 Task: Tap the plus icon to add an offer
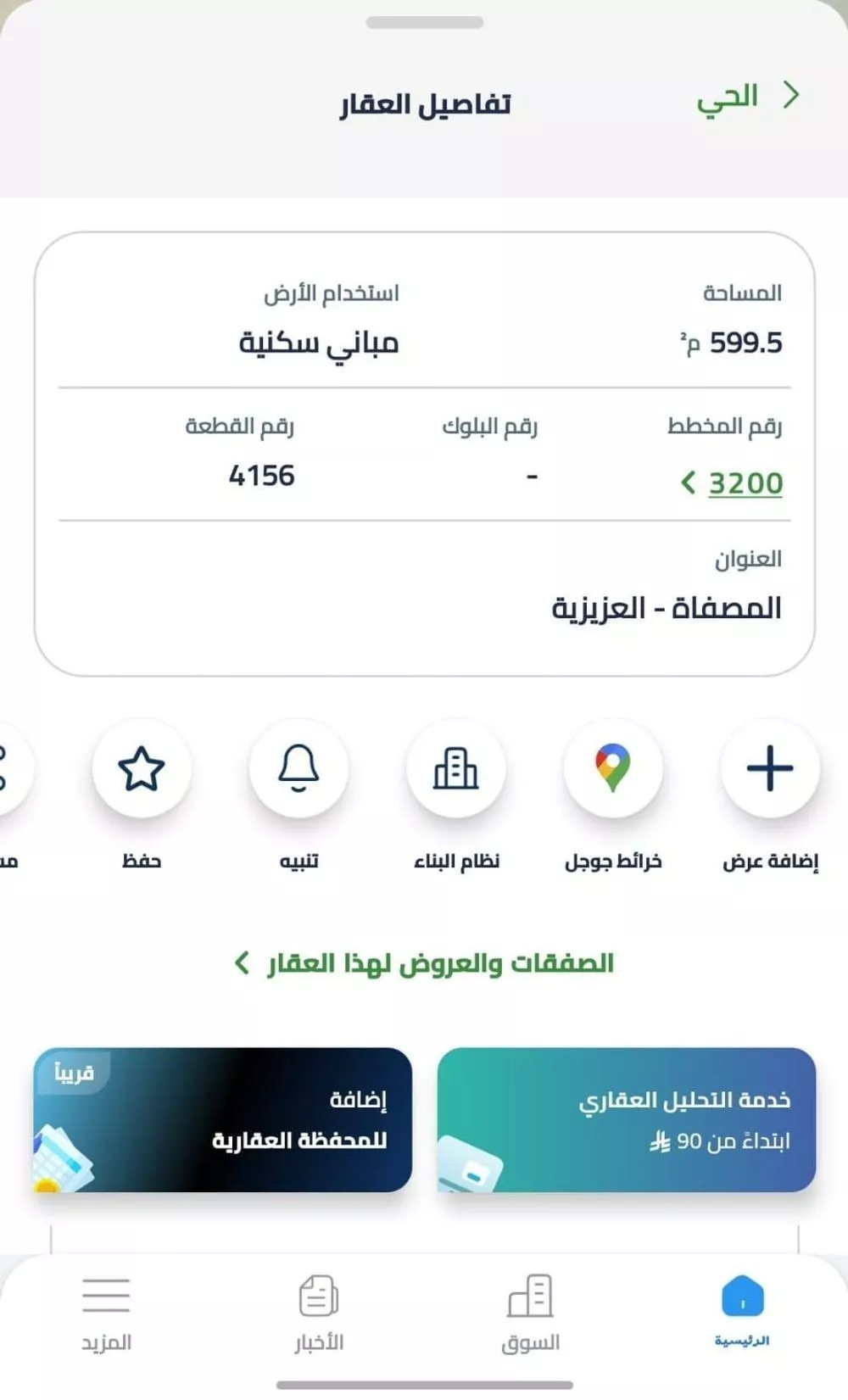click(768, 769)
